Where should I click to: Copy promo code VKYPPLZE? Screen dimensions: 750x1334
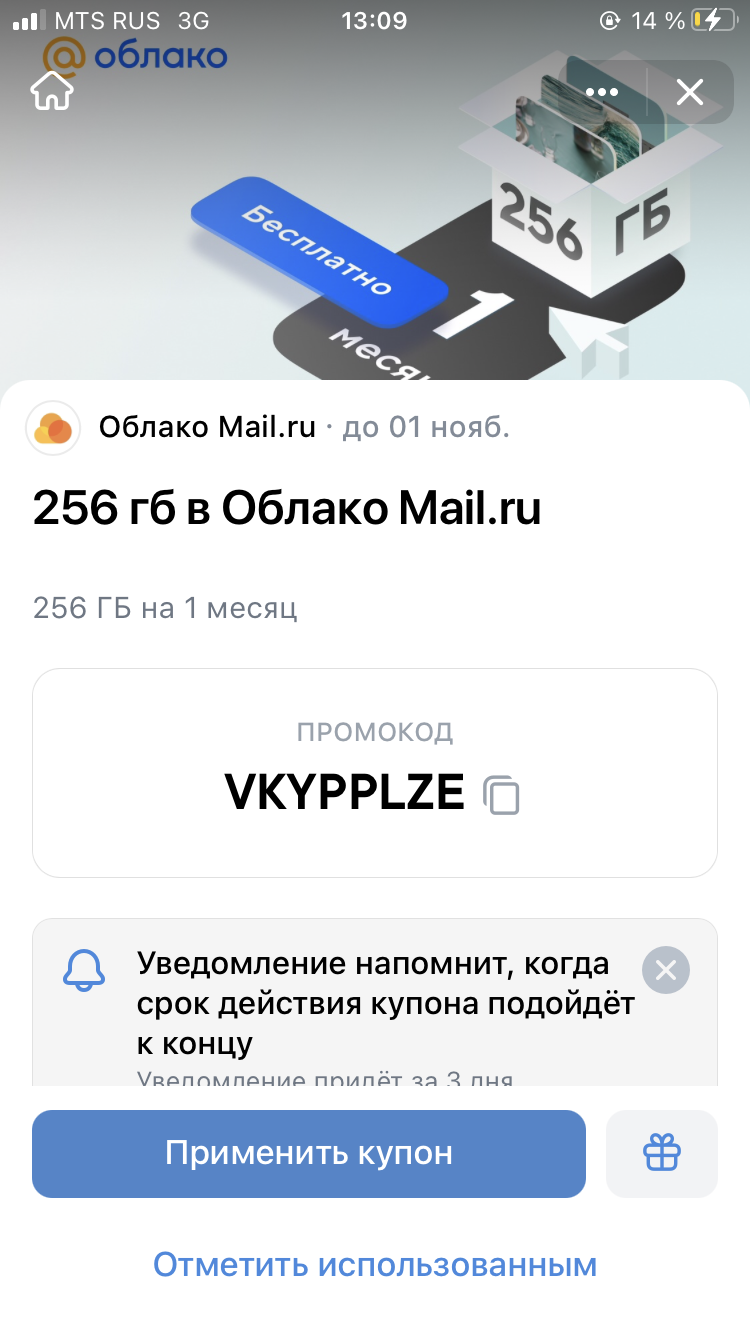click(502, 795)
